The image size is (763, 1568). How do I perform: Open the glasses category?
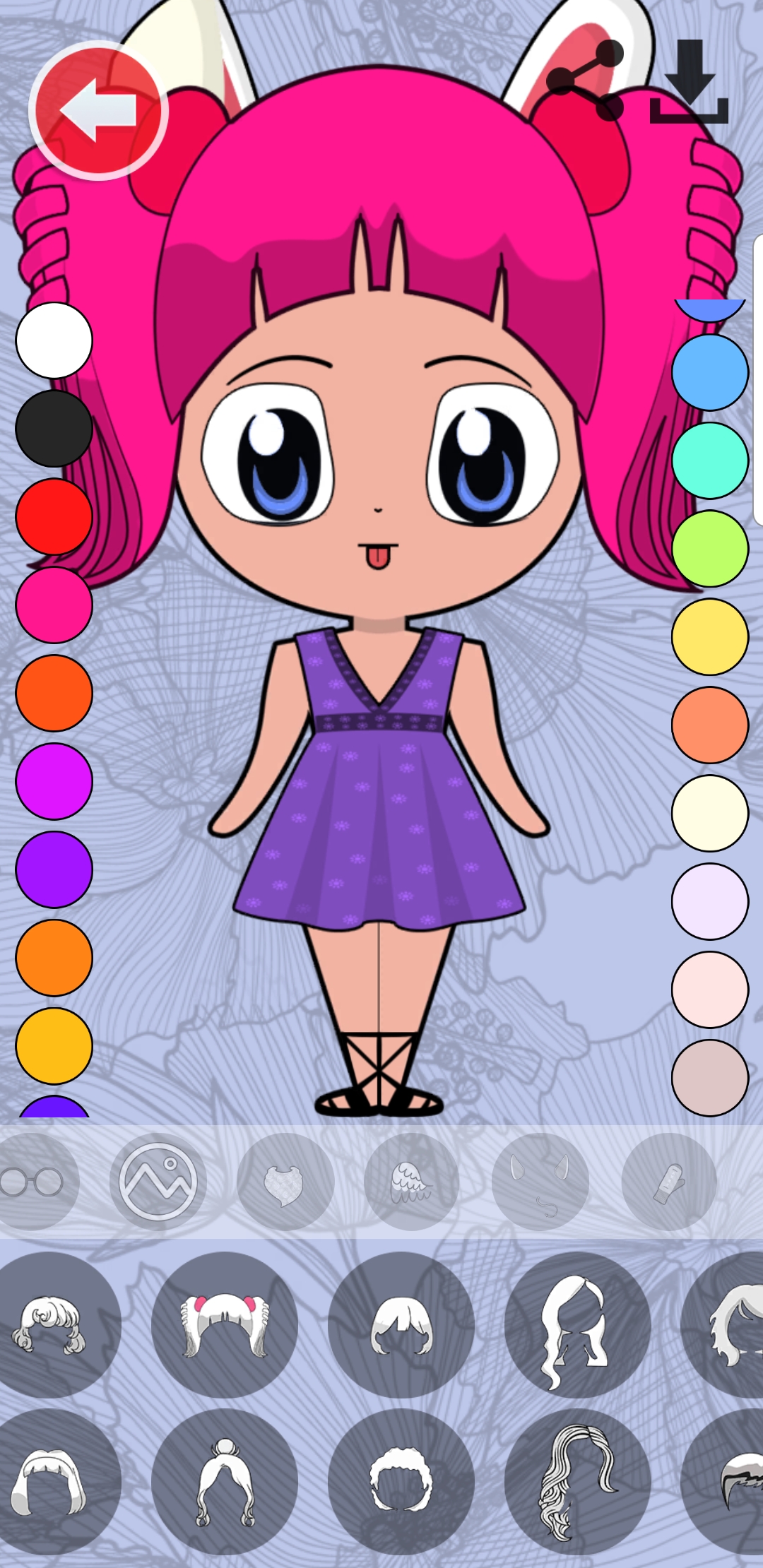[x=32, y=1182]
